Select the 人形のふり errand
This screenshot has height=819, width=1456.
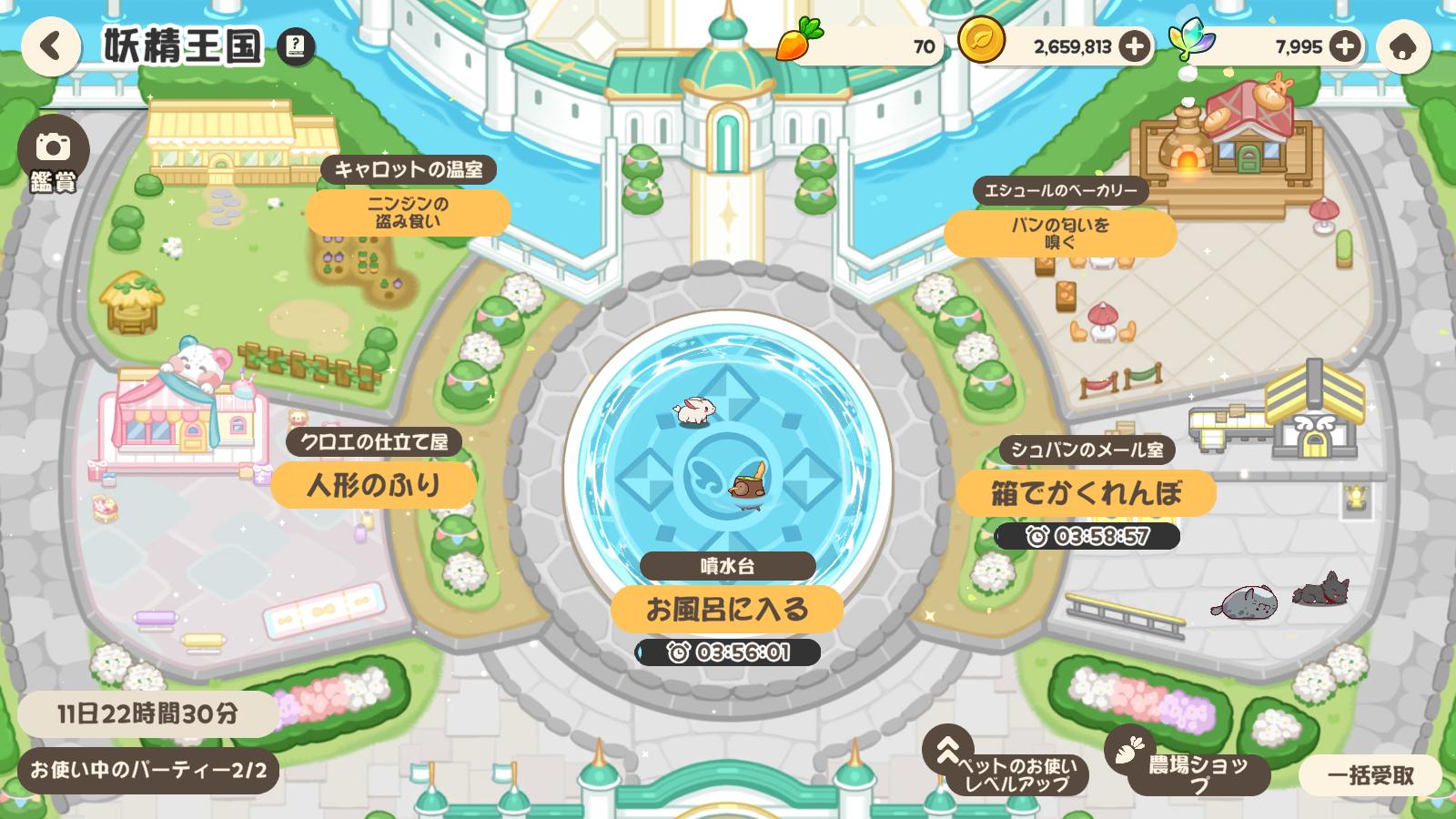tap(374, 485)
